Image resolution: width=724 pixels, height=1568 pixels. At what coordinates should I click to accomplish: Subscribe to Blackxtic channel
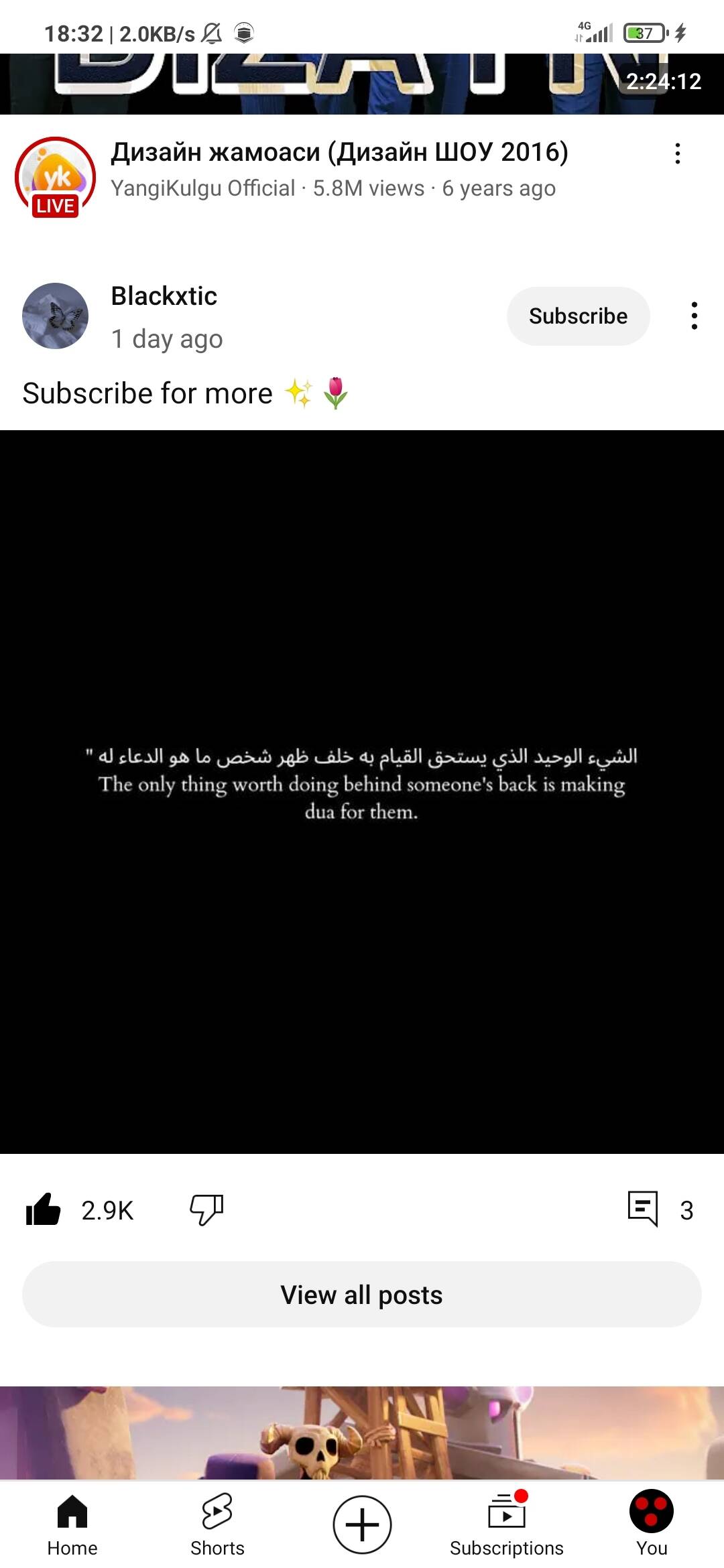pyautogui.click(x=578, y=316)
